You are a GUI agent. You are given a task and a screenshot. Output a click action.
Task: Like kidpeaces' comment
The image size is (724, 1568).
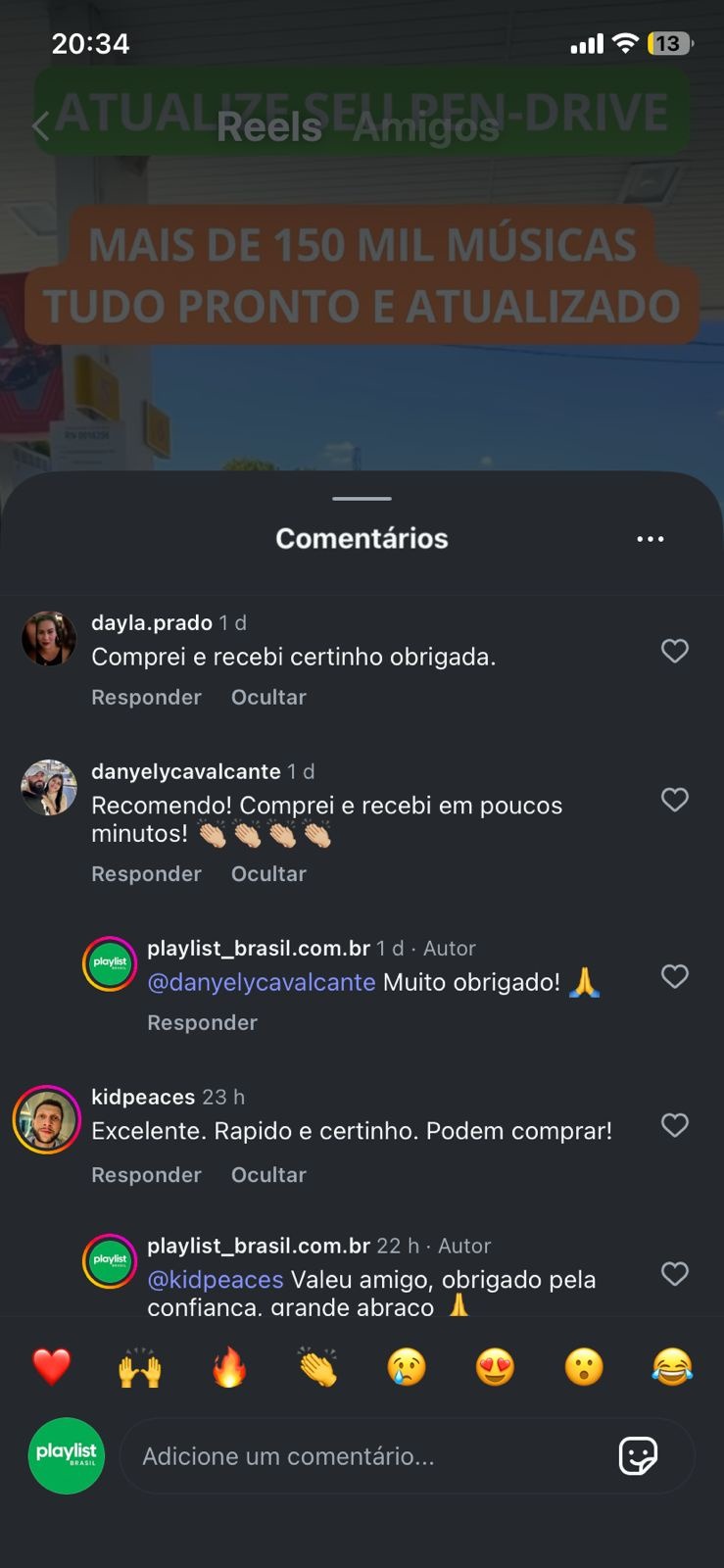point(674,1125)
